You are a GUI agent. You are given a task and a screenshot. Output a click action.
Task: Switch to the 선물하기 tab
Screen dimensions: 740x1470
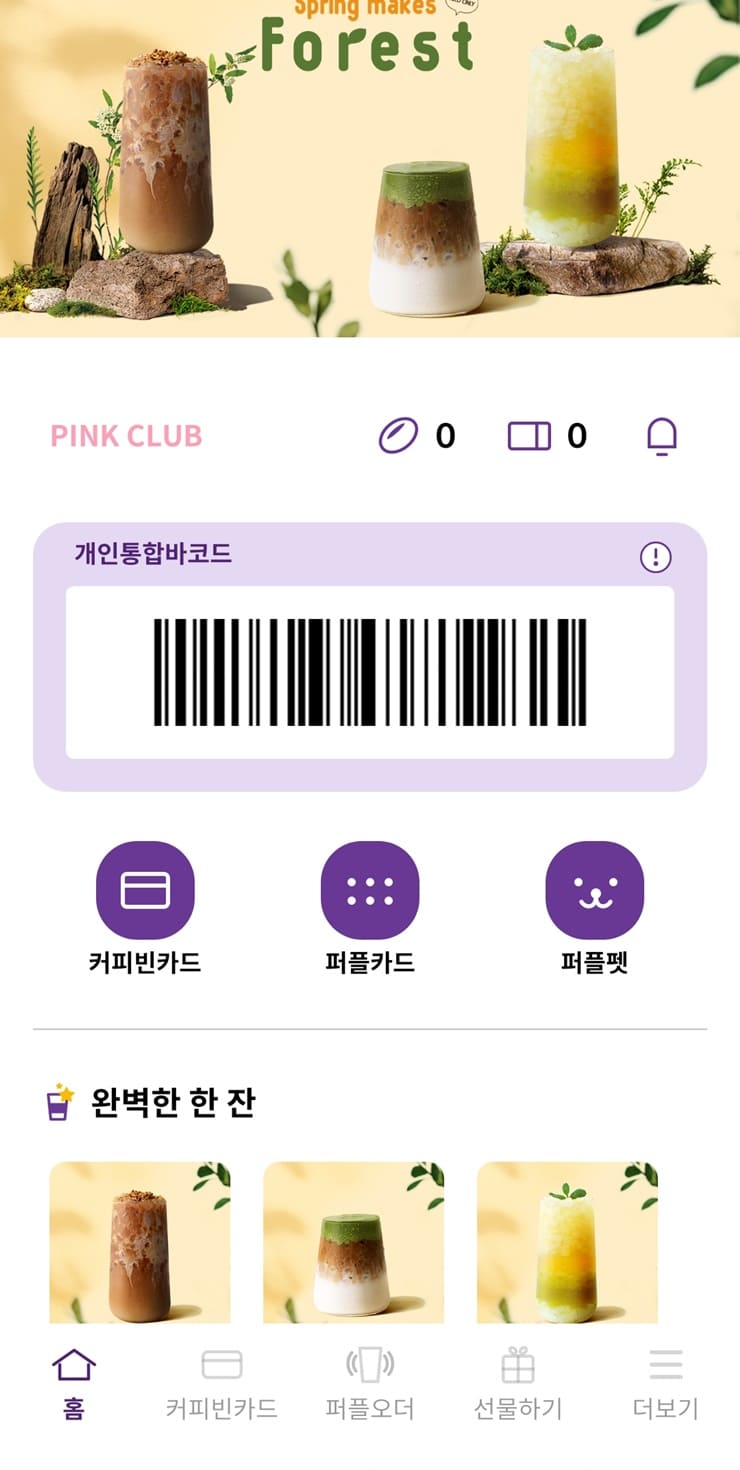click(518, 1383)
